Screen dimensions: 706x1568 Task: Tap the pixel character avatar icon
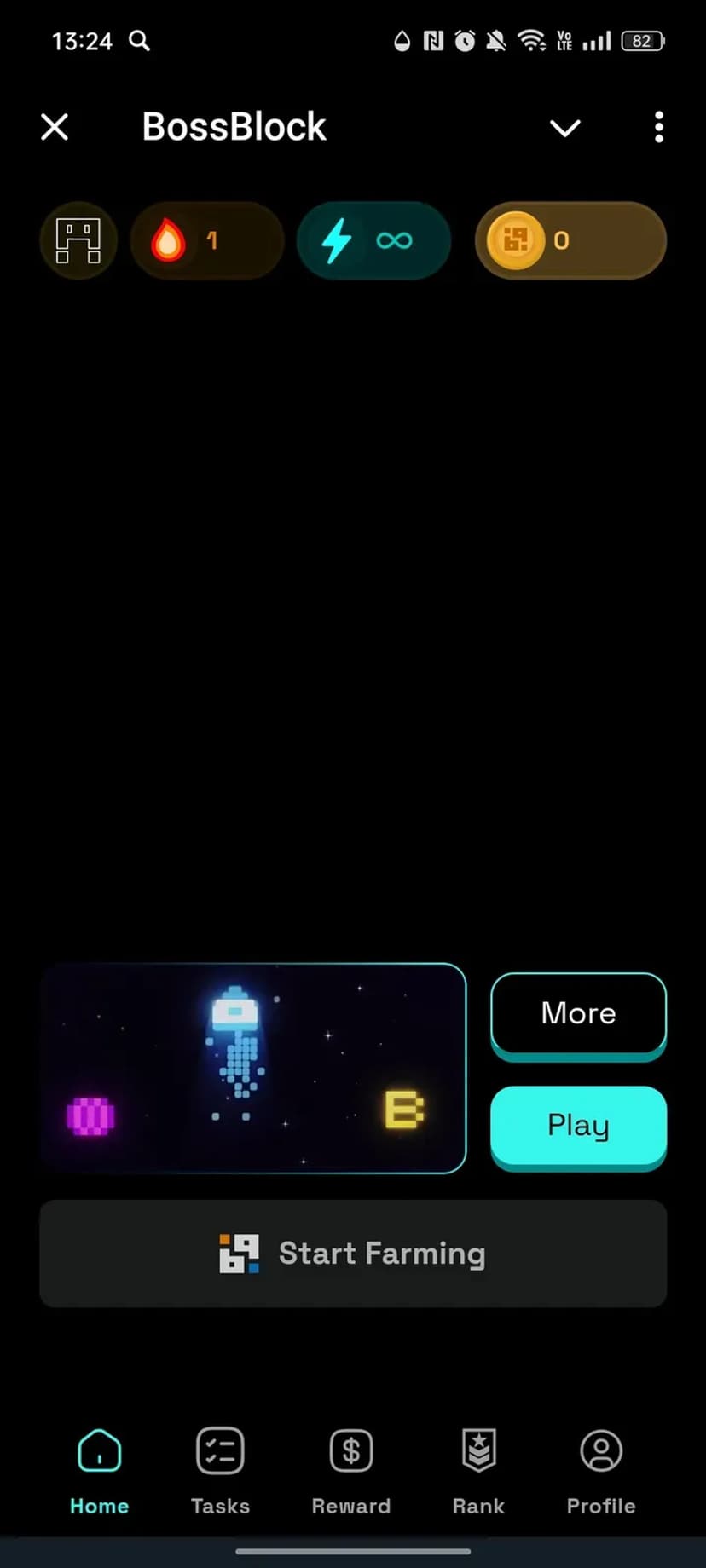click(x=78, y=241)
